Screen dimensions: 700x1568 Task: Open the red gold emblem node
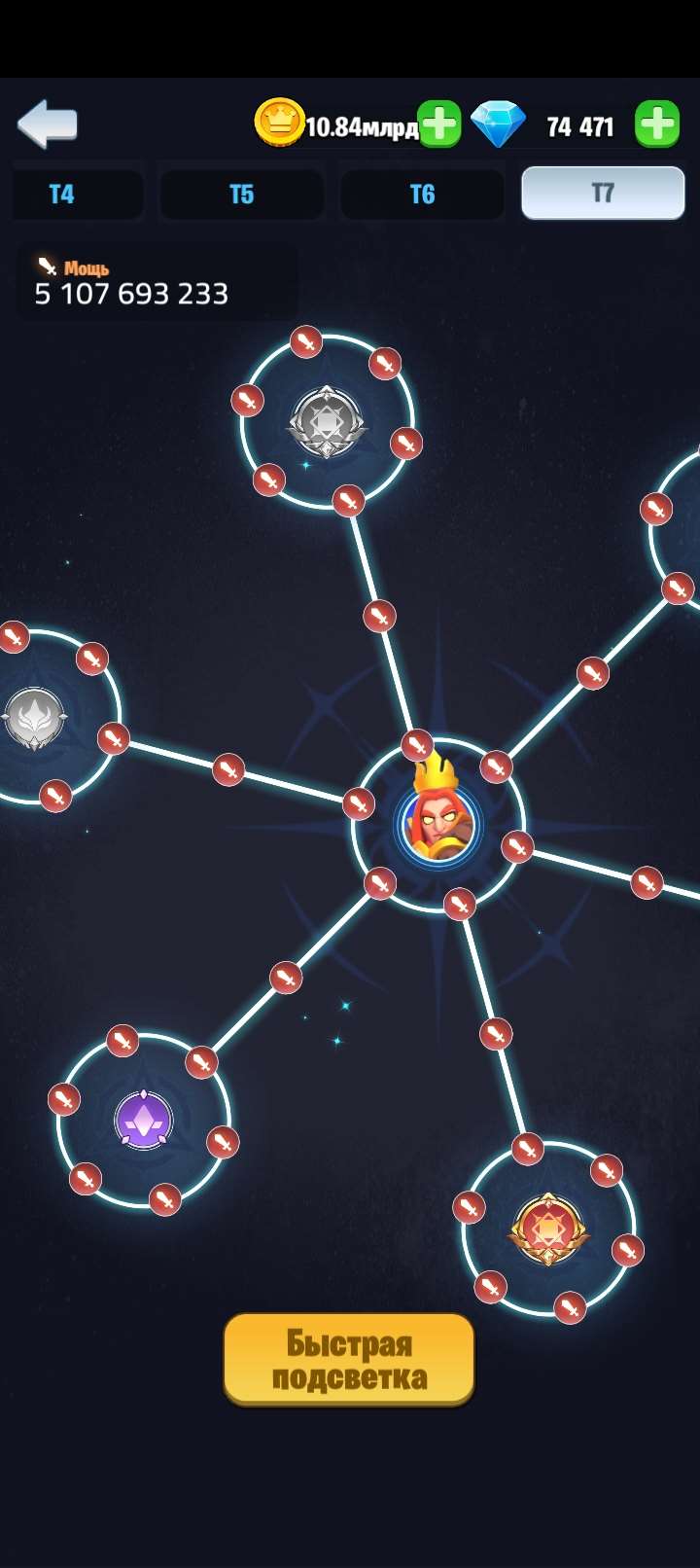tap(548, 1229)
